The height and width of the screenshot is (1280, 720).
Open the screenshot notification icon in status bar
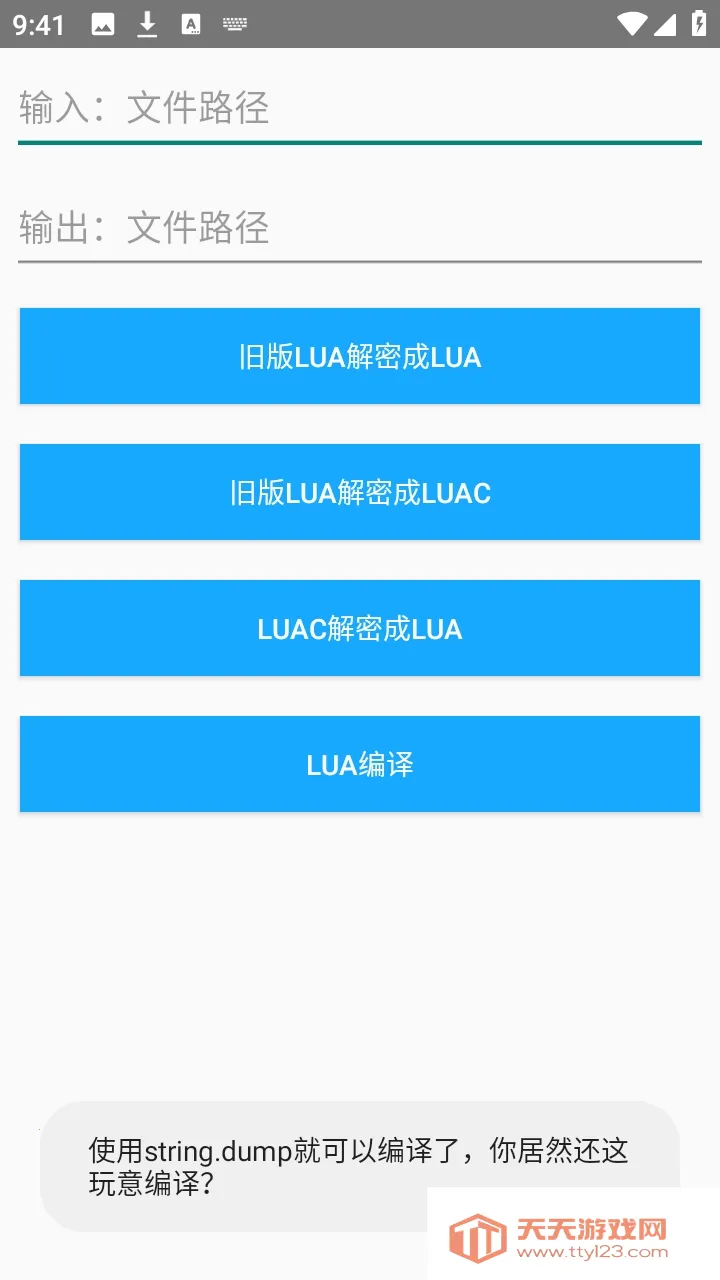104,24
